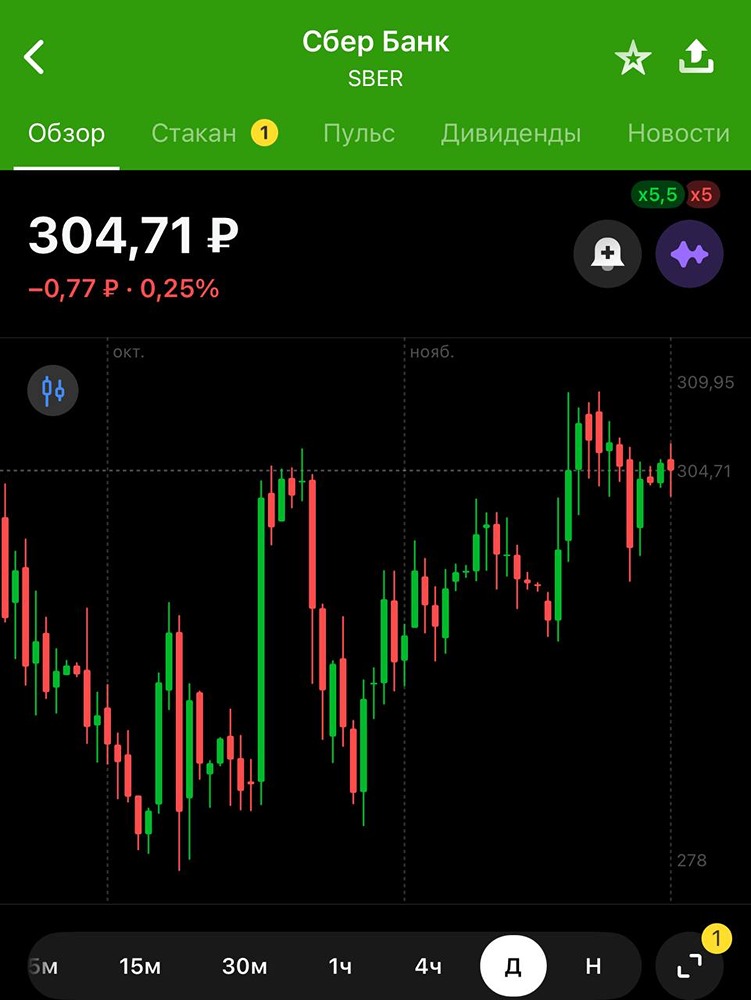The height and width of the screenshot is (1000, 751).
Task: Switch to the Дивиденды tab
Action: pyautogui.click(x=511, y=133)
